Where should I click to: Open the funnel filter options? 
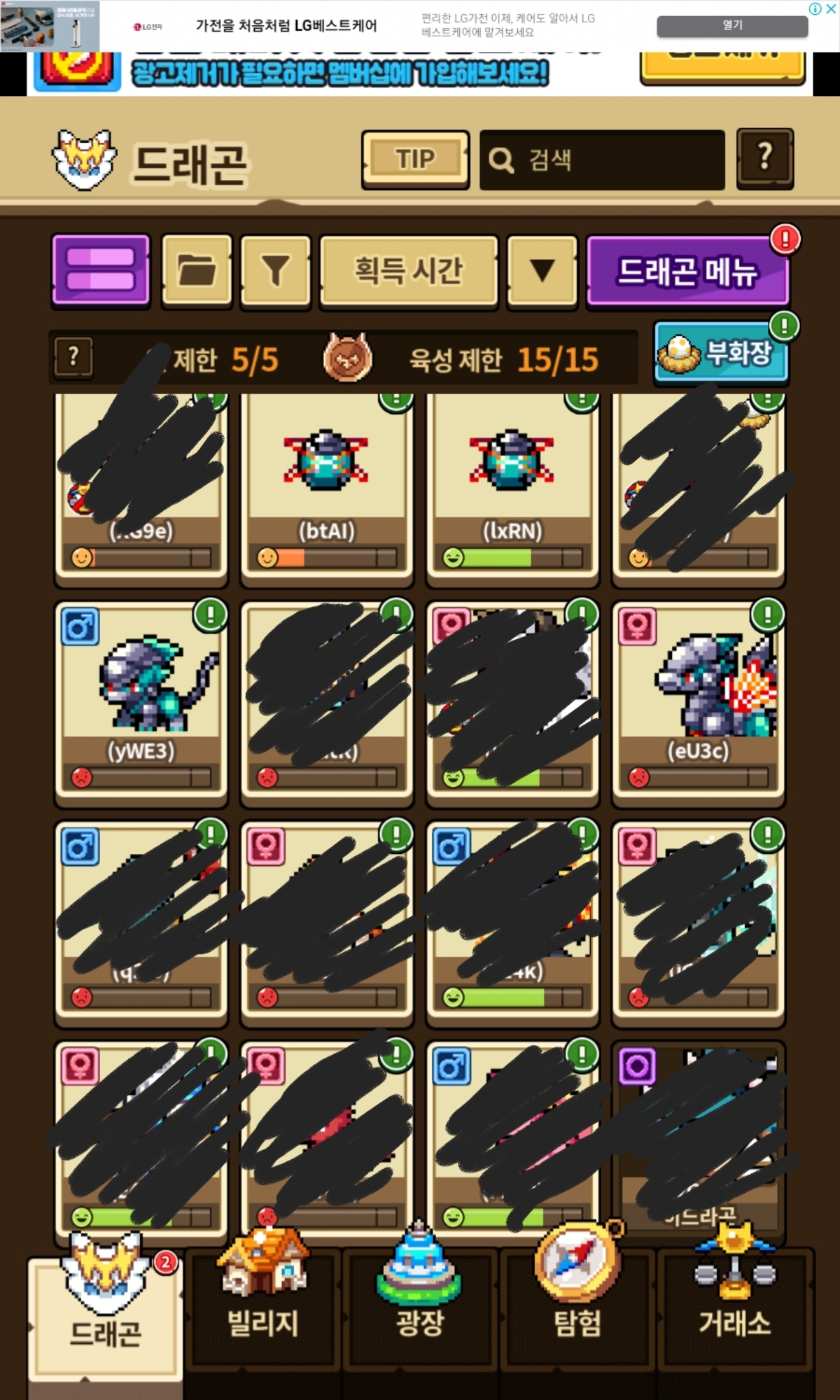pos(275,271)
